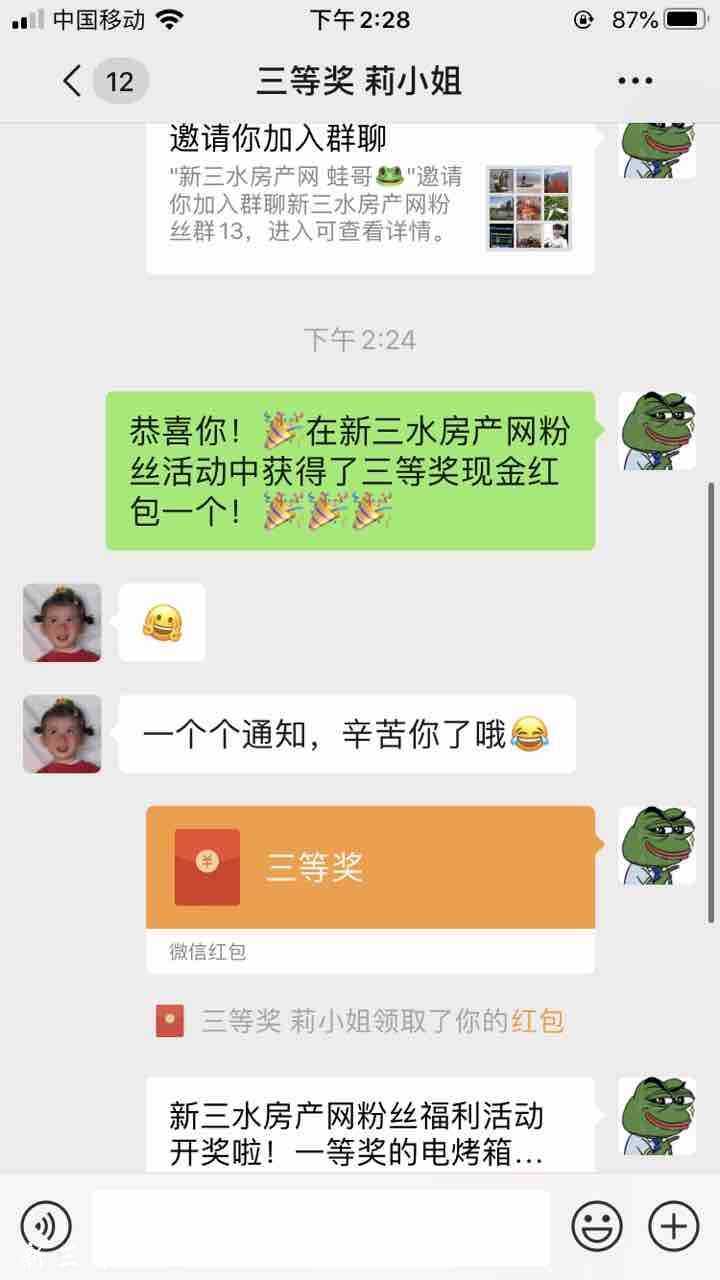This screenshot has width=720, height=1280.
Task: Tap the 红包 link in the claim notice
Action: pyautogui.click(x=538, y=1021)
